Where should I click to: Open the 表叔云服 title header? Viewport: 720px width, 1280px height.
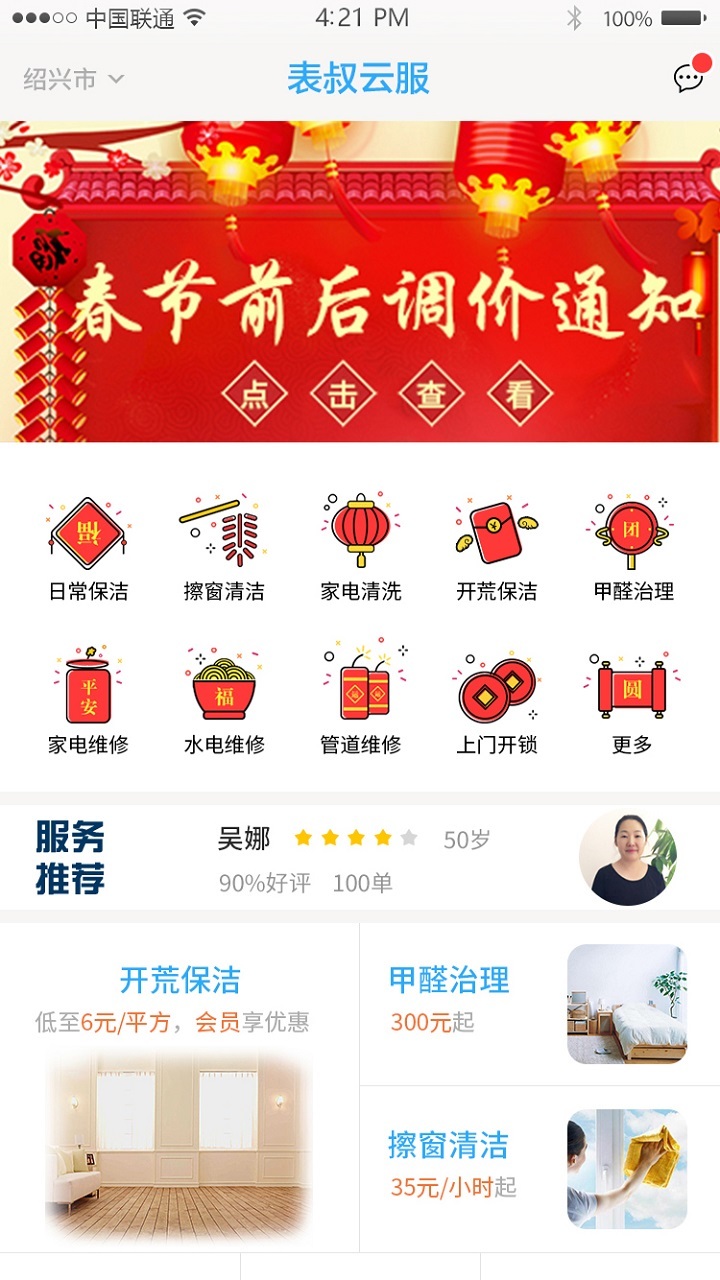point(359,78)
